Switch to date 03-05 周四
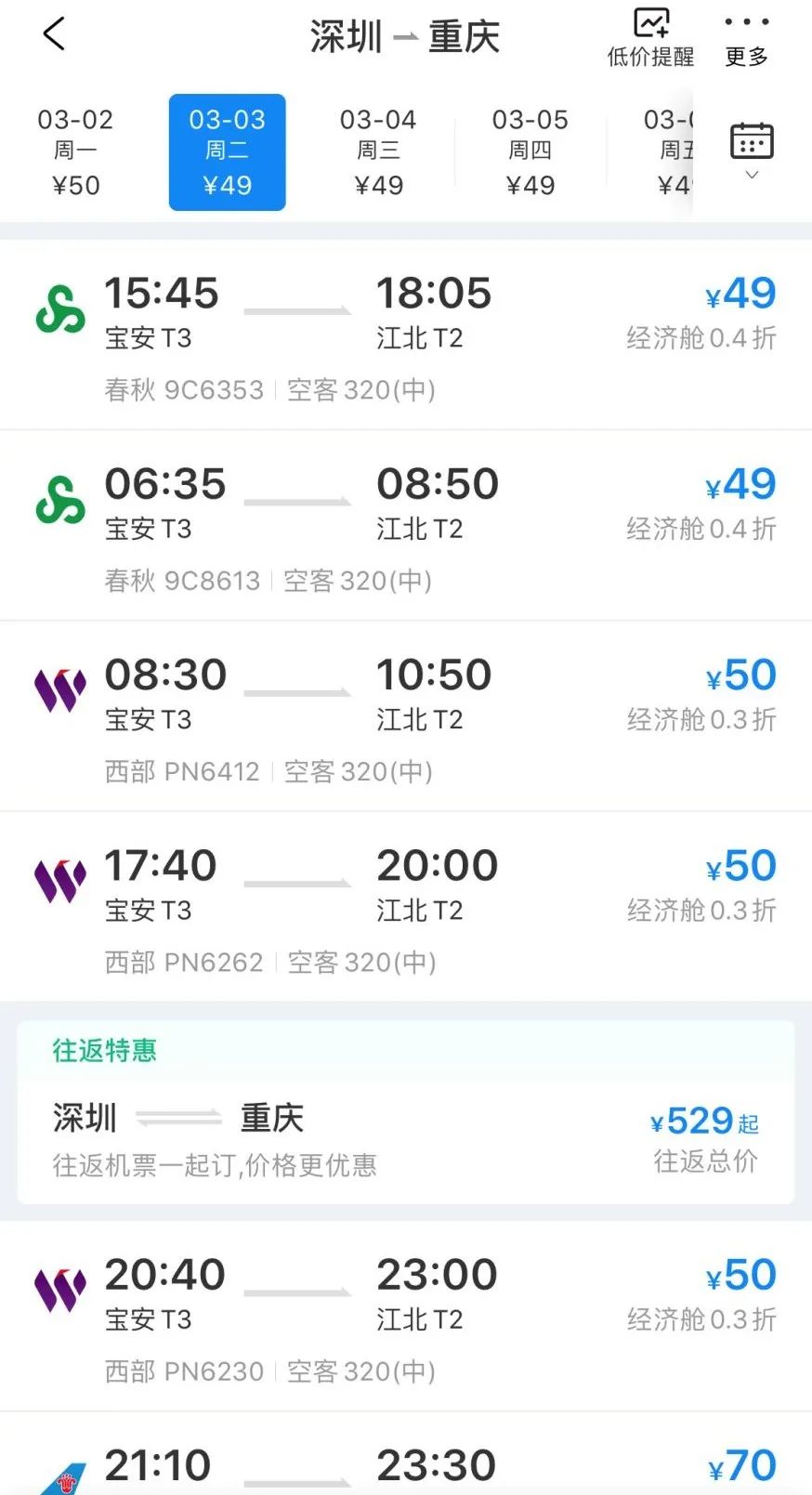 [x=530, y=152]
